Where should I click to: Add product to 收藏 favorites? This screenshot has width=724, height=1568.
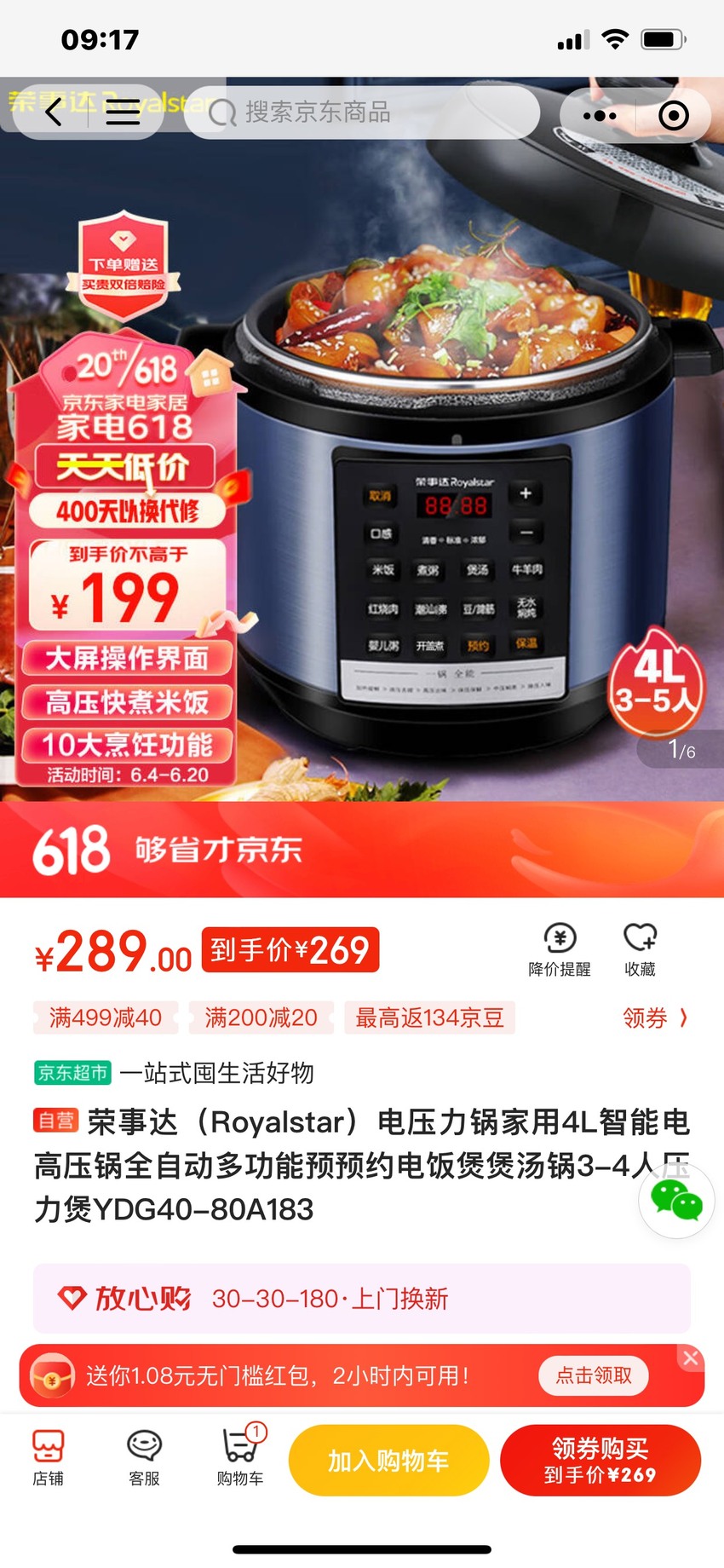641,949
